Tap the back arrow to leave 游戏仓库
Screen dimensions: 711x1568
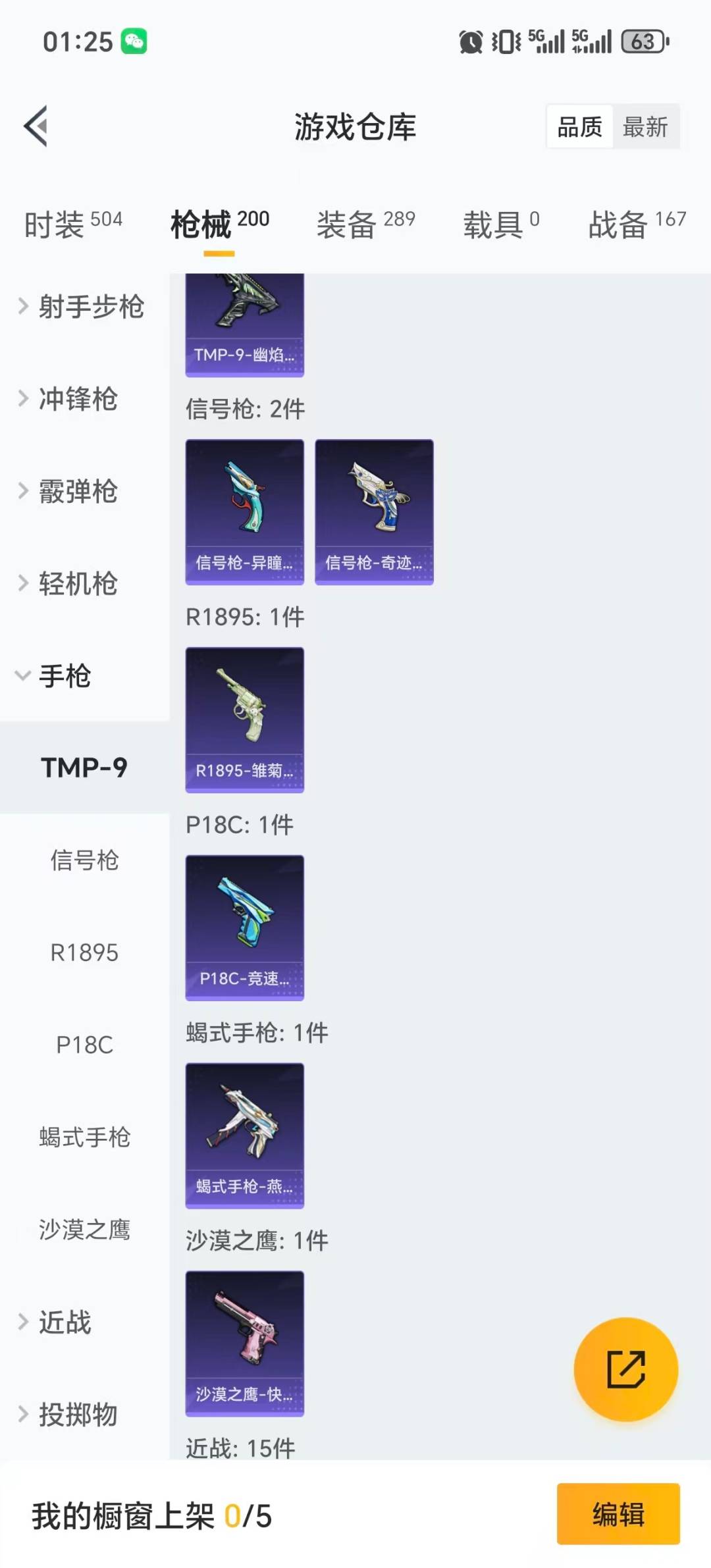(36, 127)
